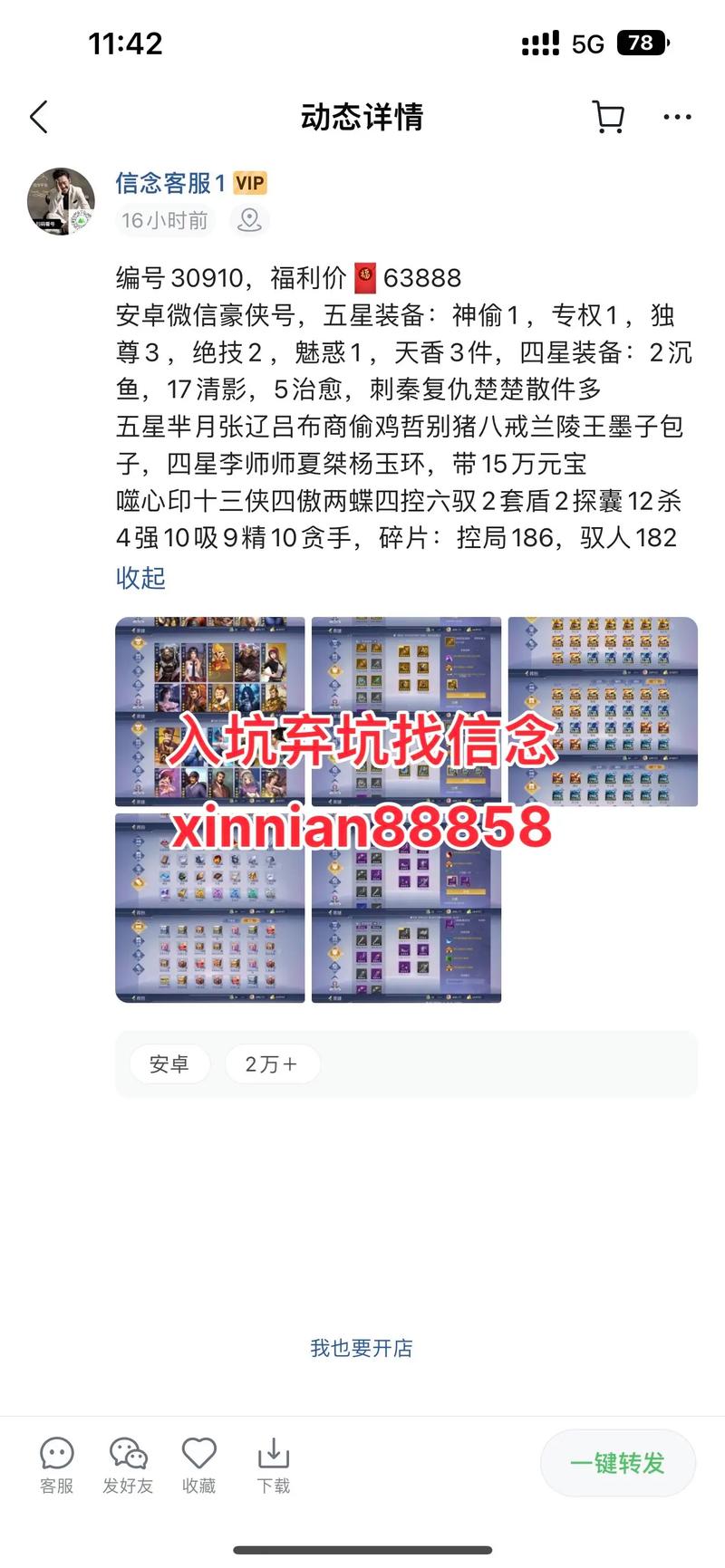
Task: Send to a friend via 发好友
Action: point(128,1465)
